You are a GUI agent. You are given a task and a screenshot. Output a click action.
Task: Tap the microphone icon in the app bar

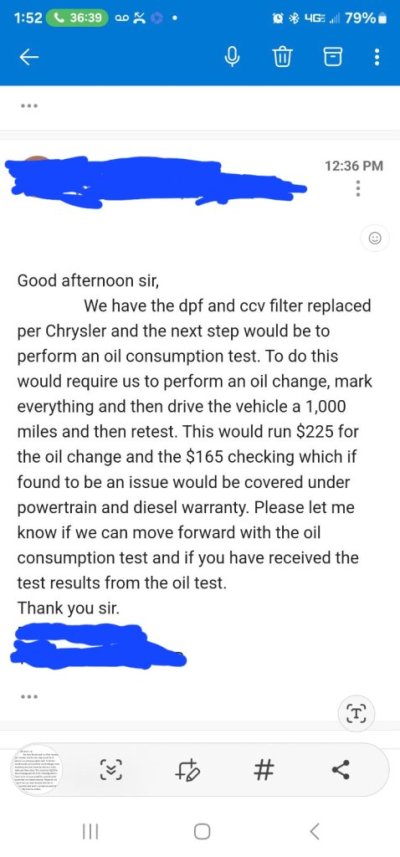234,57
